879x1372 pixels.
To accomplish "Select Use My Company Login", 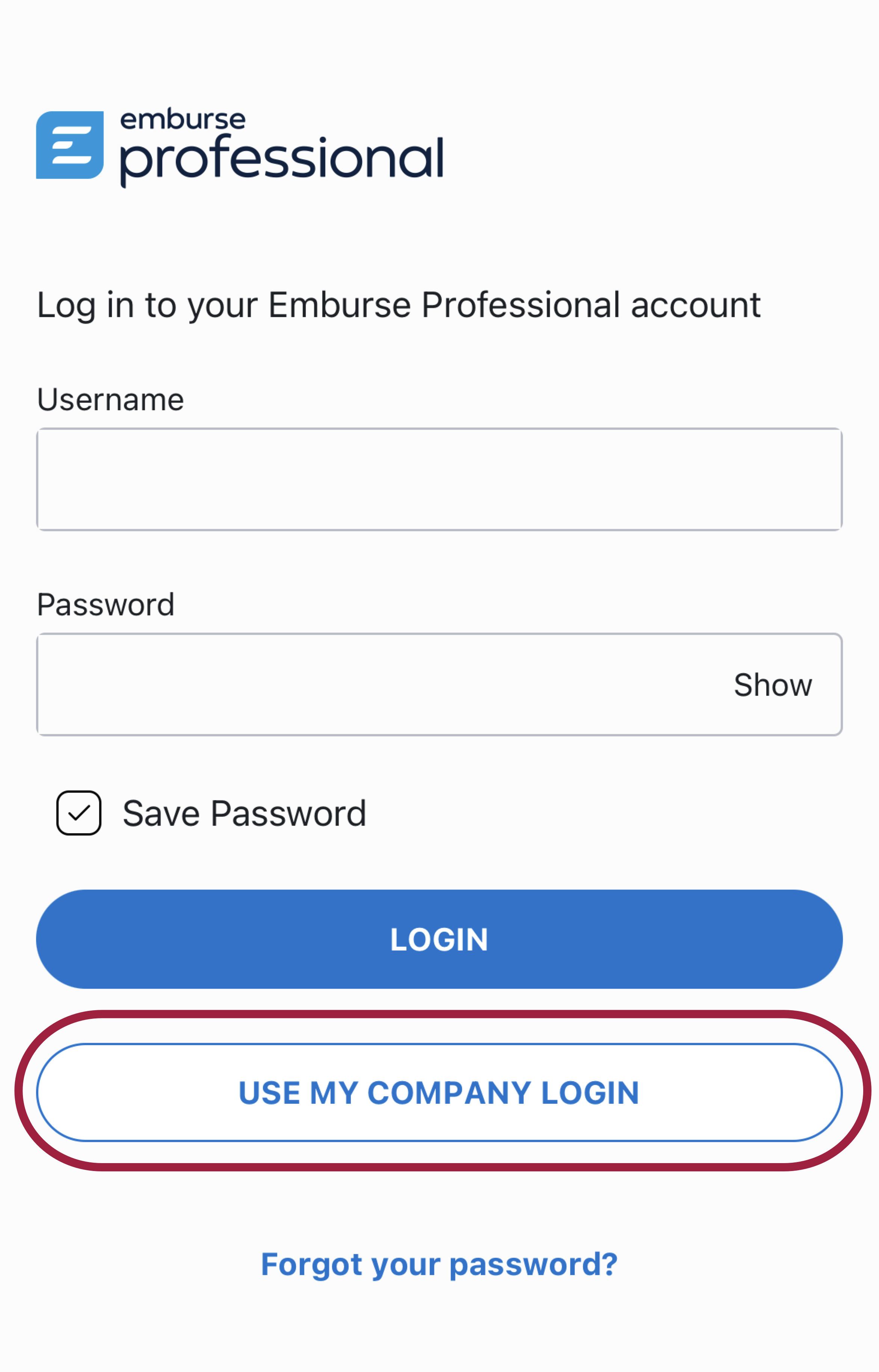I will (x=439, y=1092).
